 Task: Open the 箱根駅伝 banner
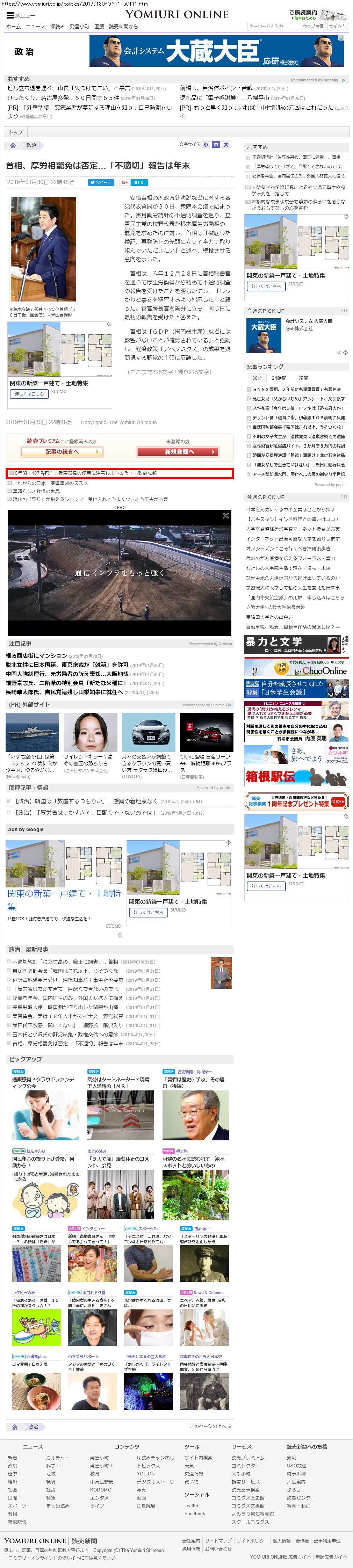(x=296, y=776)
